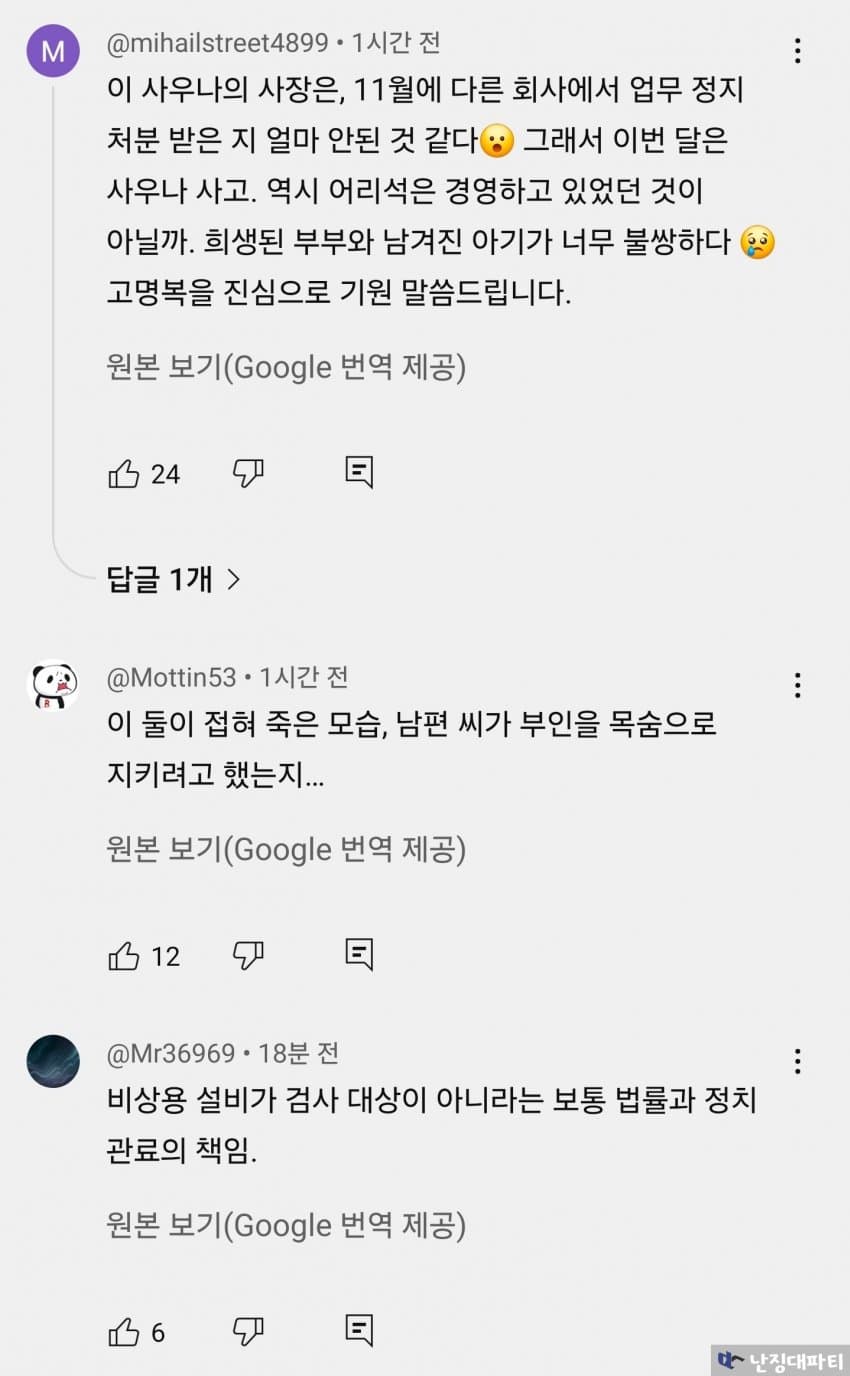This screenshot has height=1376, width=850.
Task: Dislike the comment by @Mottin53
Action: pyautogui.click(x=247, y=956)
